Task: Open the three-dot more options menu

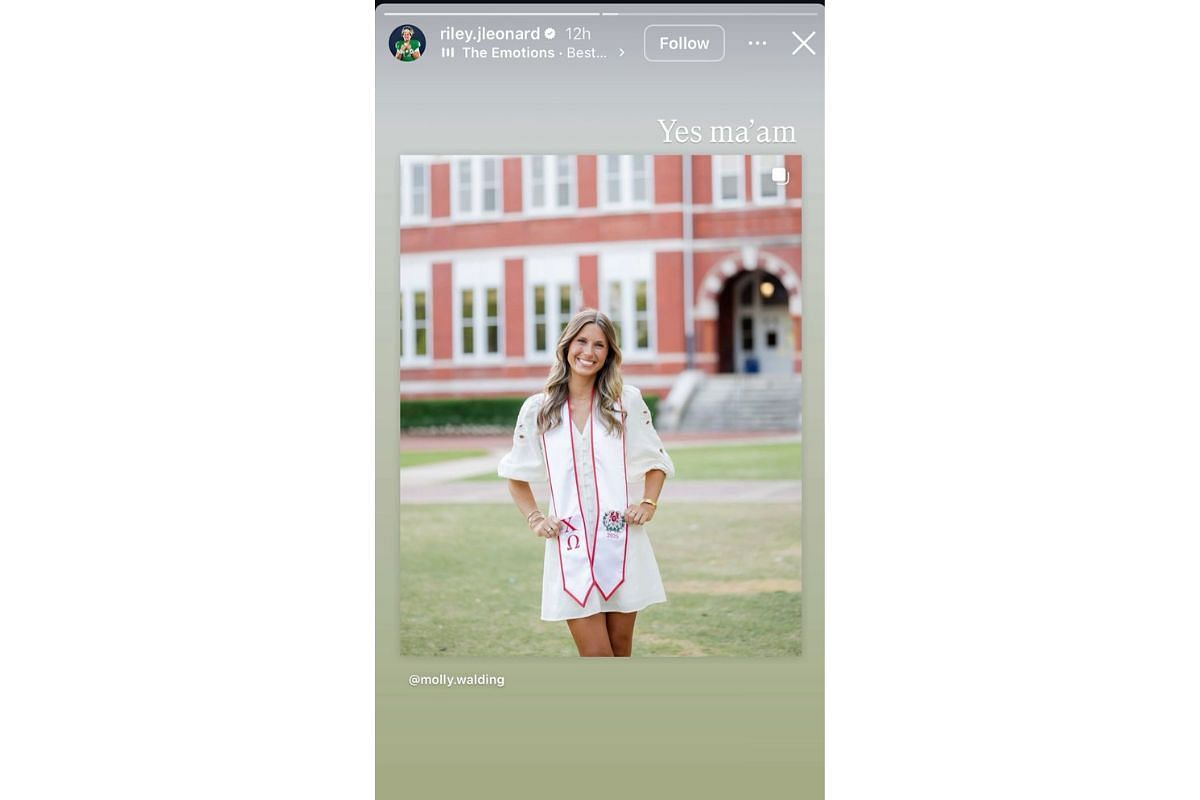Action: [757, 43]
